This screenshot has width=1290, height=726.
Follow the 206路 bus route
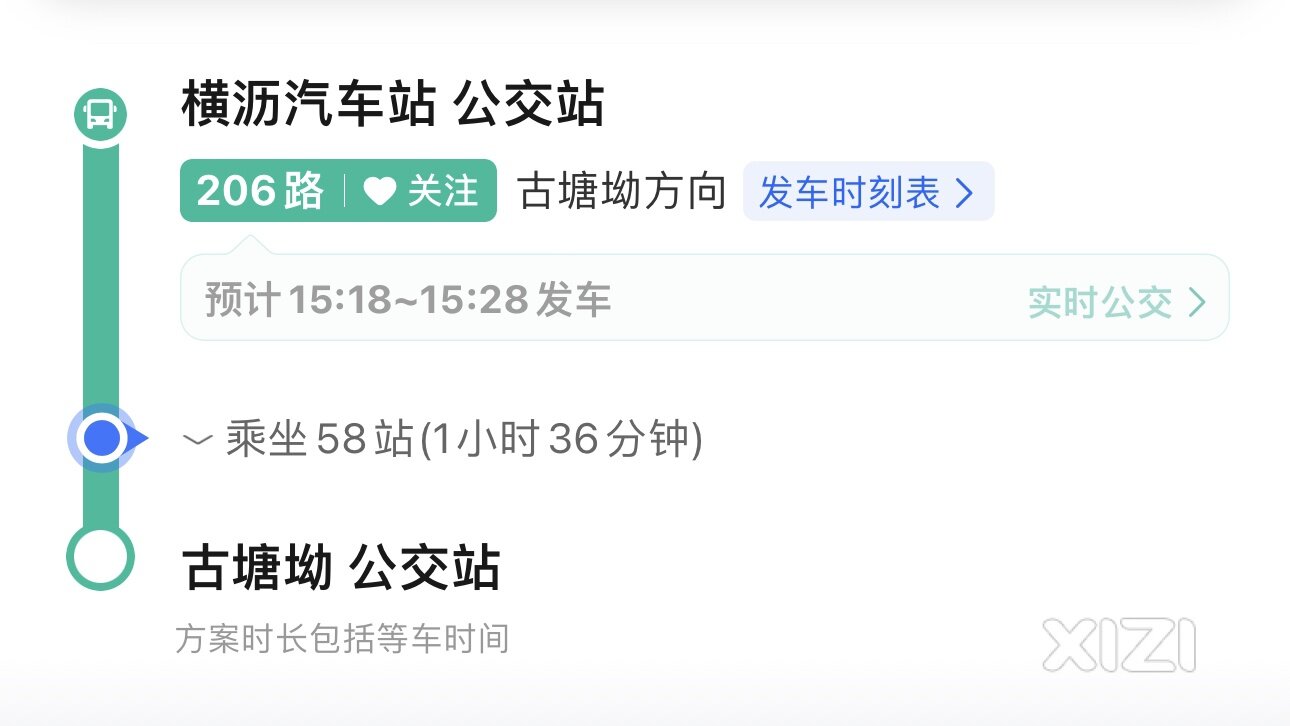[x=422, y=191]
